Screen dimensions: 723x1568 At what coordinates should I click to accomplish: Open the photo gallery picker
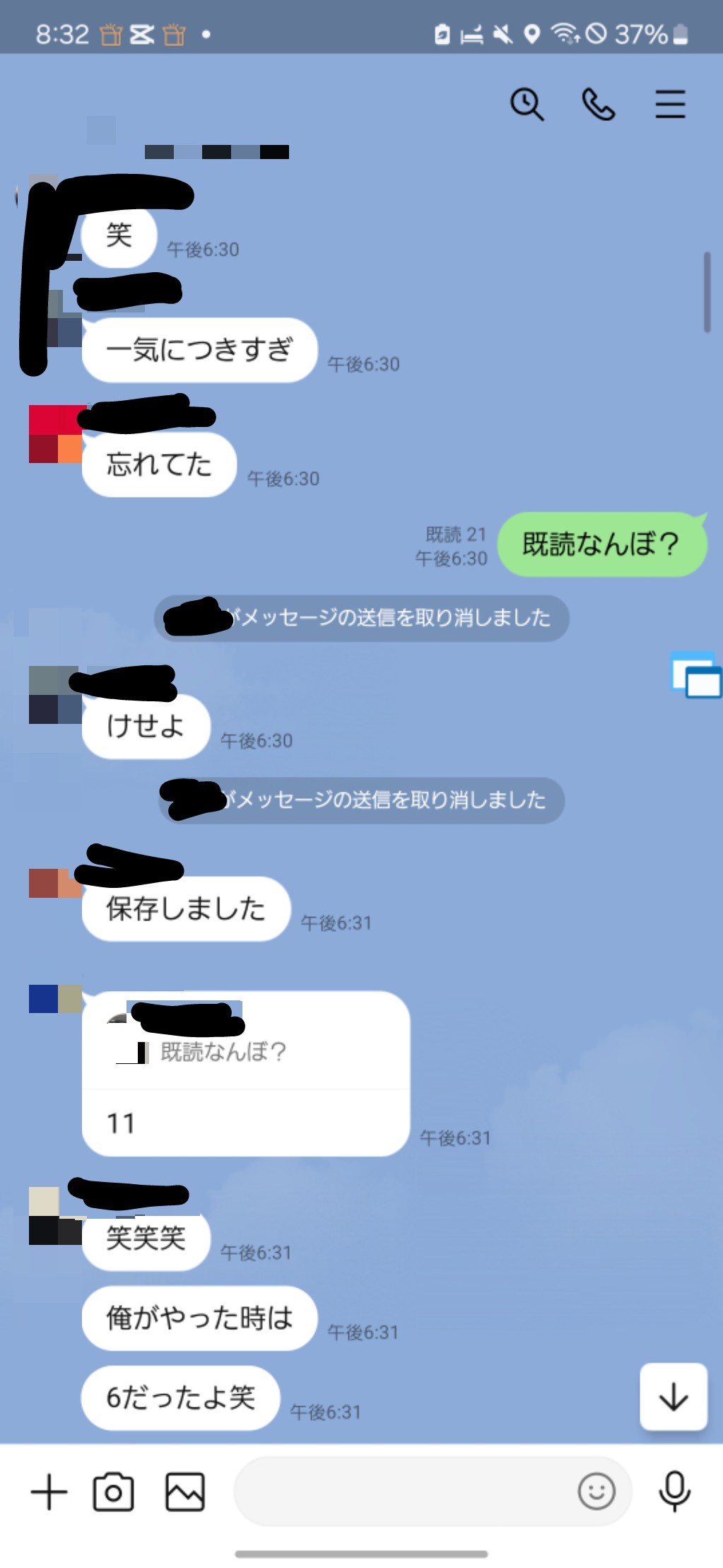point(184,1492)
